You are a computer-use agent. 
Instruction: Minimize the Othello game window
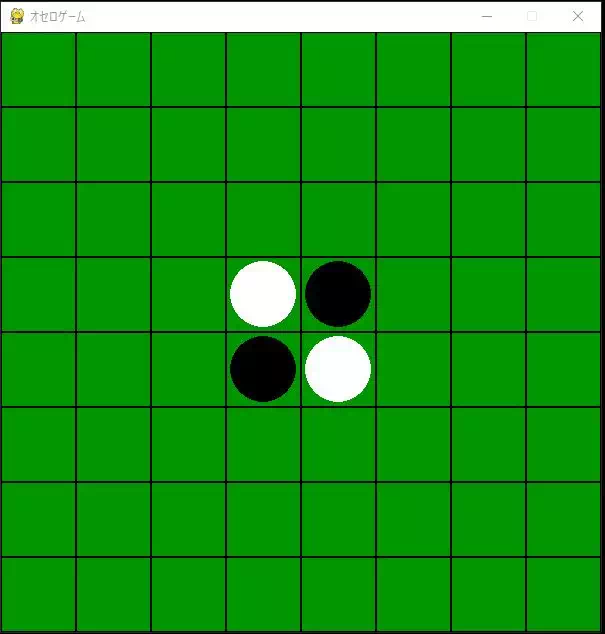[x=487, y=16]
